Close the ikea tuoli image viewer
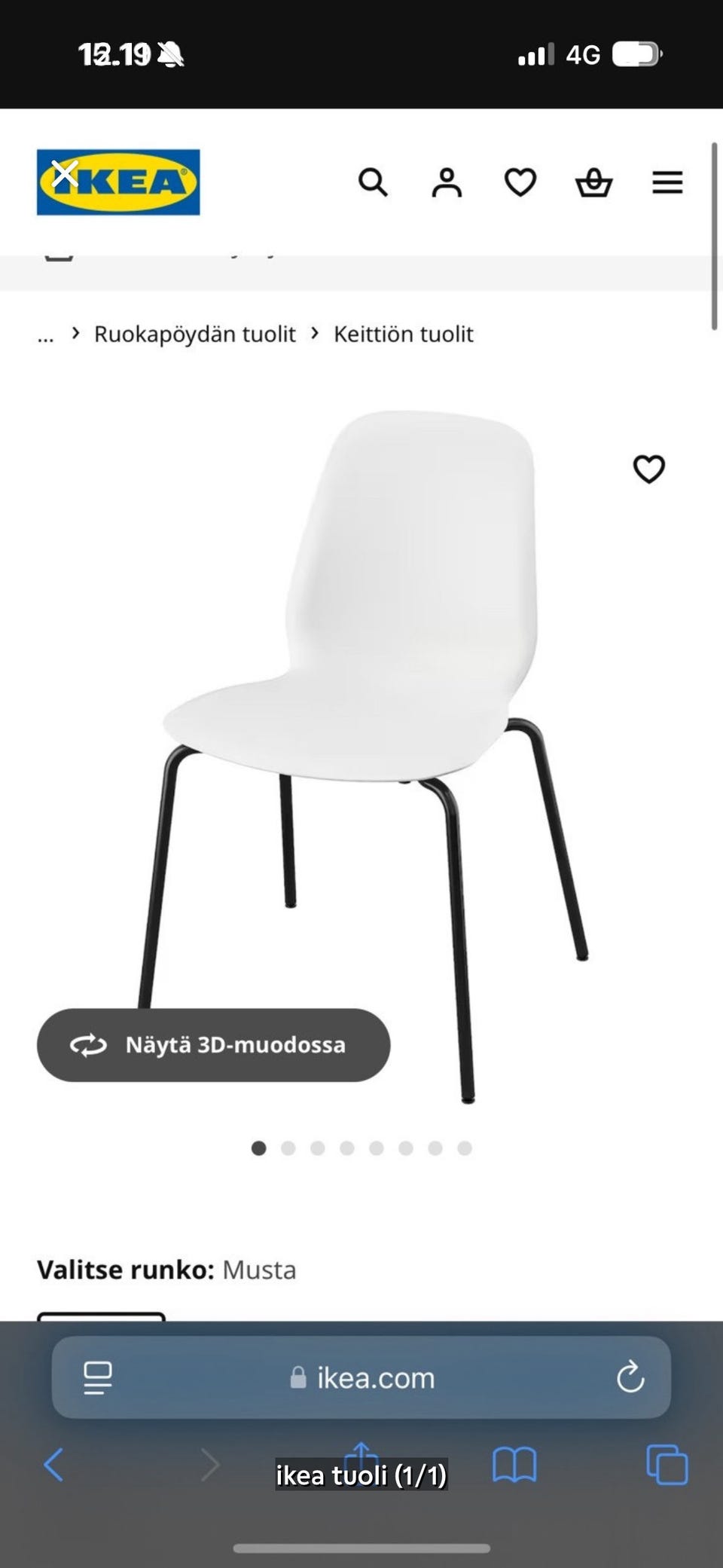Image resolution: width=723 pixels, height=1568 pixels. coord(65,174)
